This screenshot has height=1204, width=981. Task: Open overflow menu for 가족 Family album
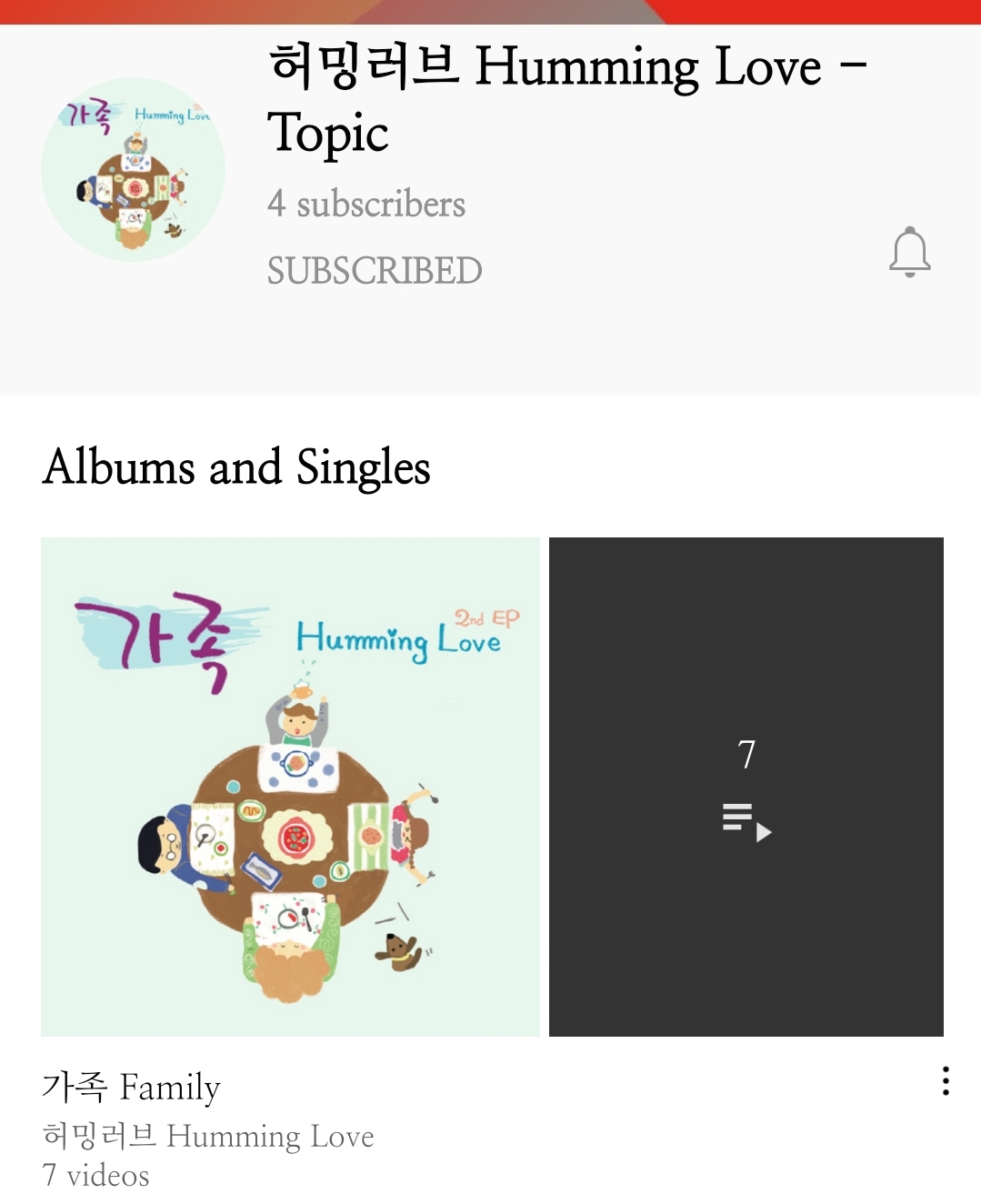pyautogui.click(x=946, y=1080)
